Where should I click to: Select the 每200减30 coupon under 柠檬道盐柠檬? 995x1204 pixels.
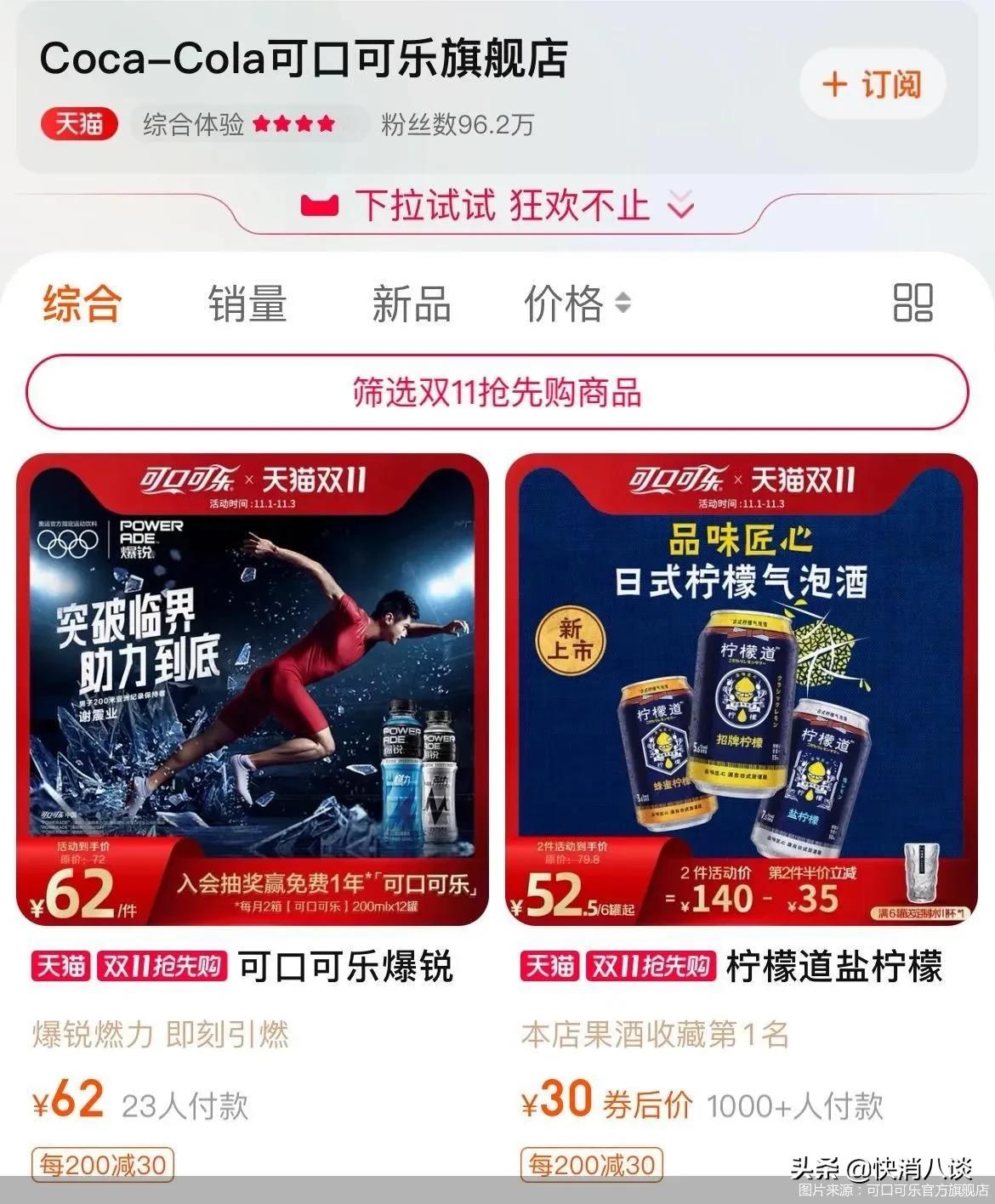(590, 1165)
